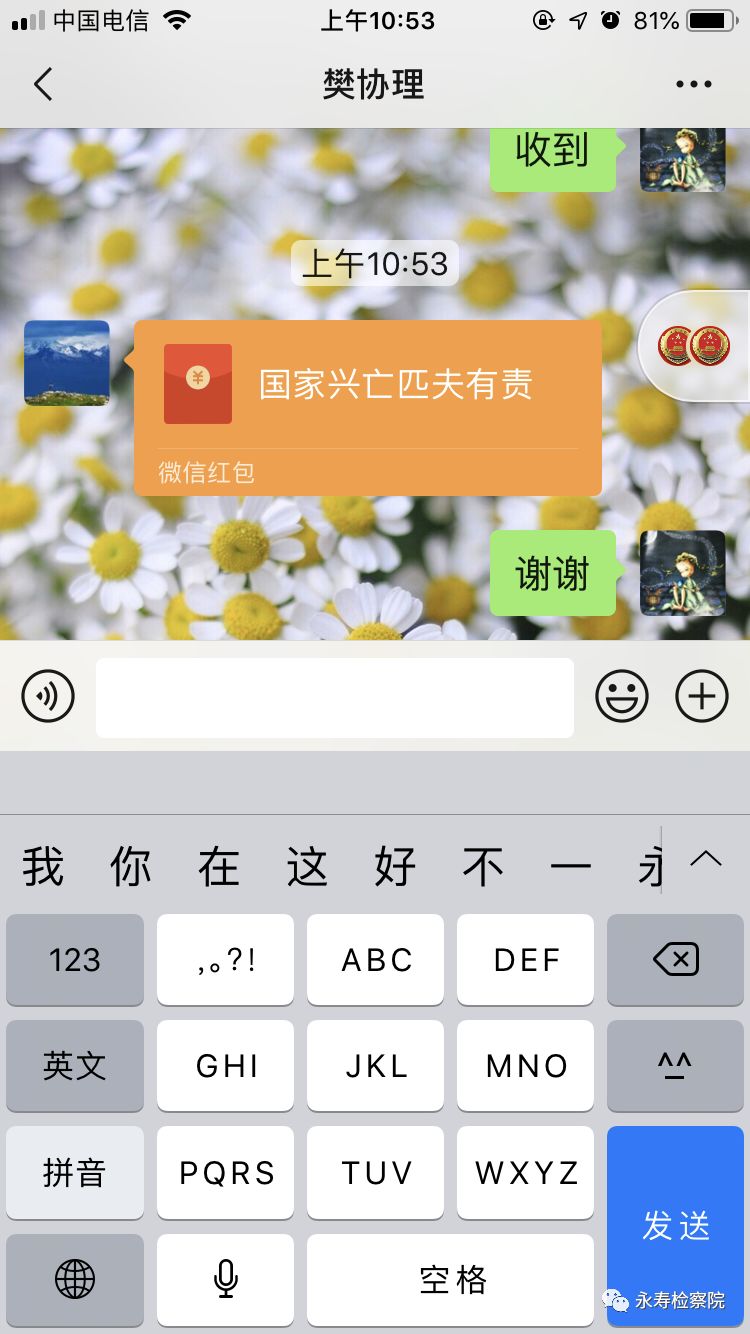Open the emoji sticker panel
Screen dimensions: 750x1334
pos(622,696)
